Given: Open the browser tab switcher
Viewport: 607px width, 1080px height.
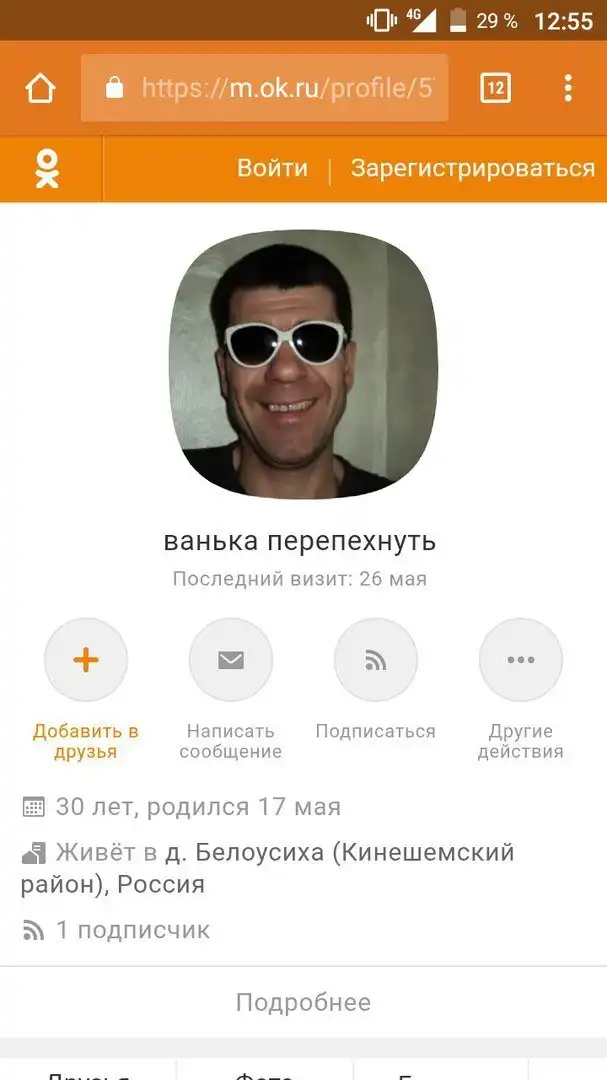Looking at the screenshot, I should click(x=495, y=88).
